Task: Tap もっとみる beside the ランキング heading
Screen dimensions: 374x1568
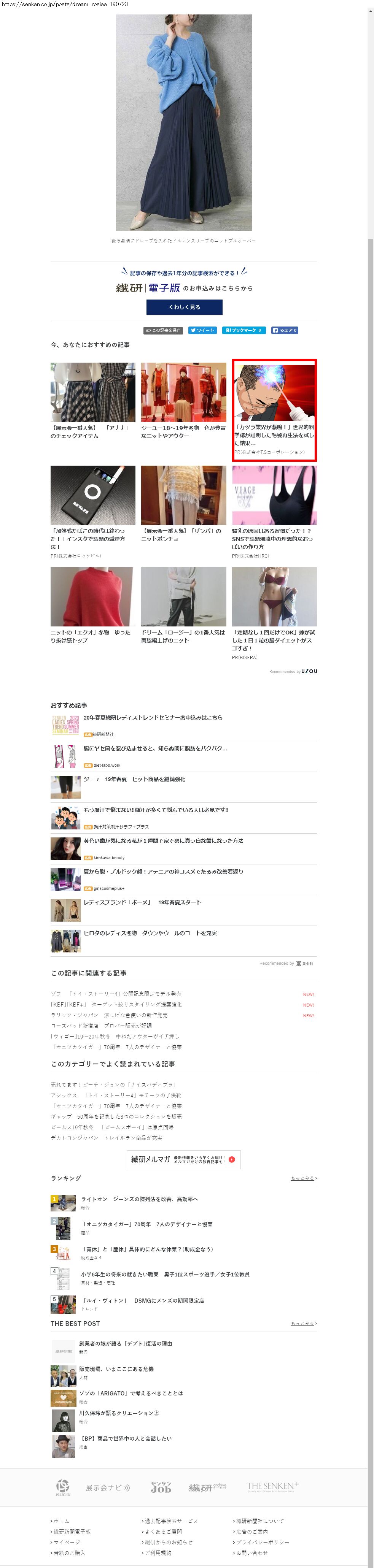Action: [303, 1178]
